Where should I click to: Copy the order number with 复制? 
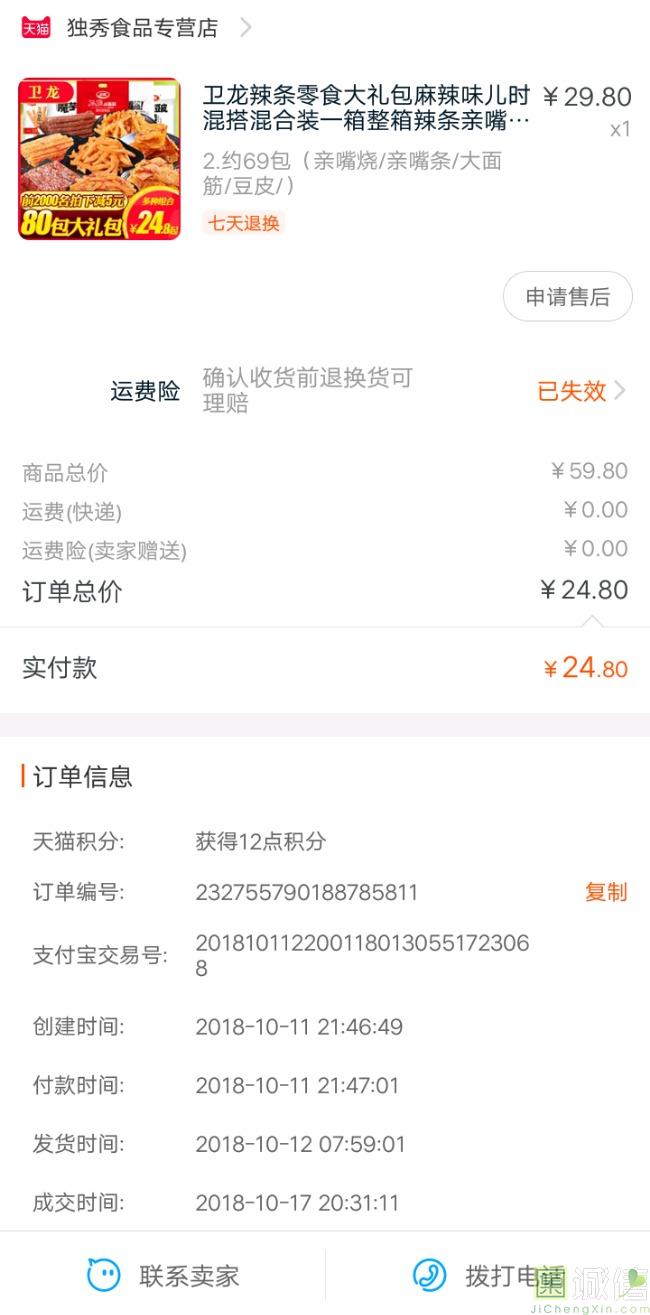coord(606,892)
